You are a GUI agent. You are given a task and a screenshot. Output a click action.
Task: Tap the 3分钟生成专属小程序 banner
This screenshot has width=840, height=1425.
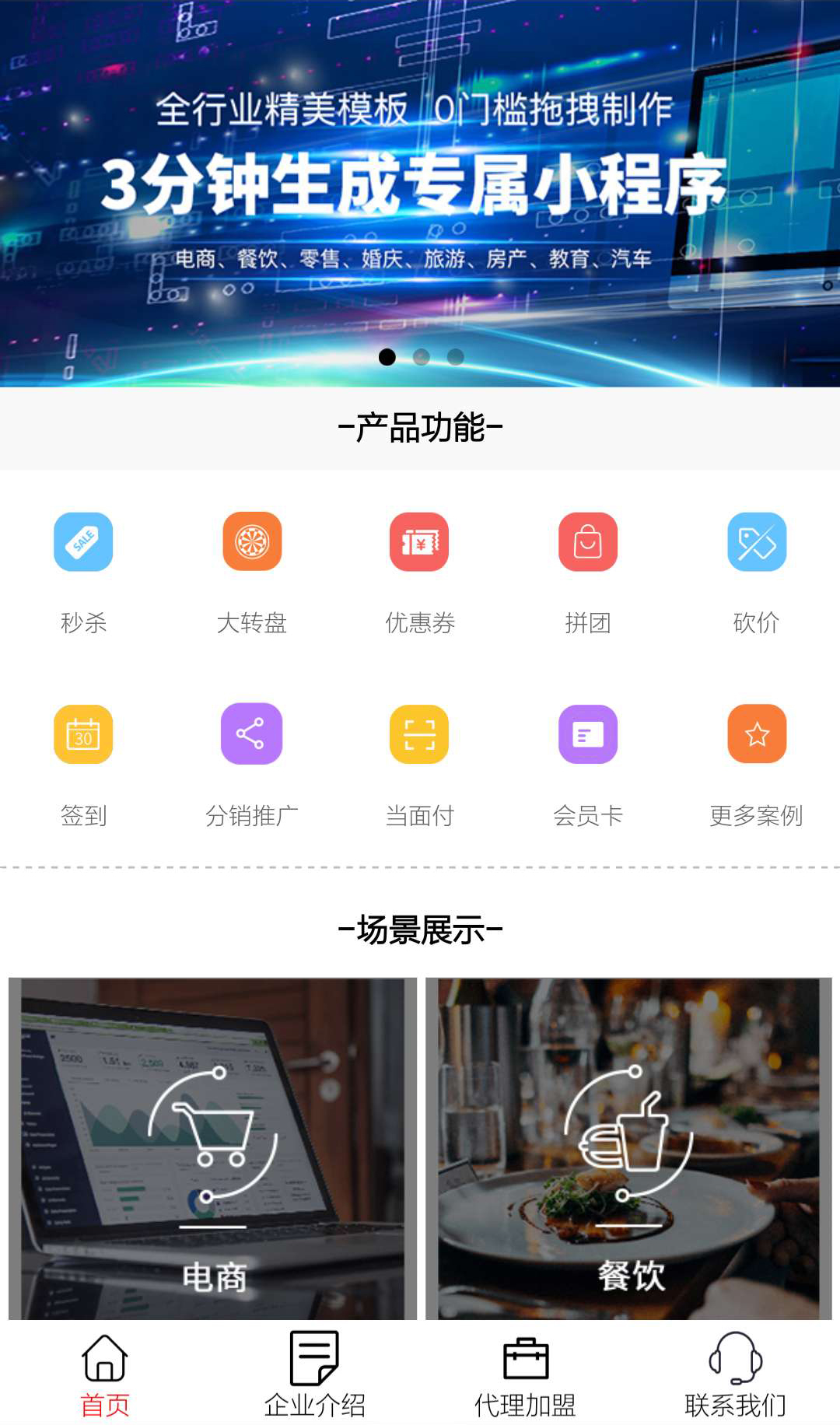point(420,187)
